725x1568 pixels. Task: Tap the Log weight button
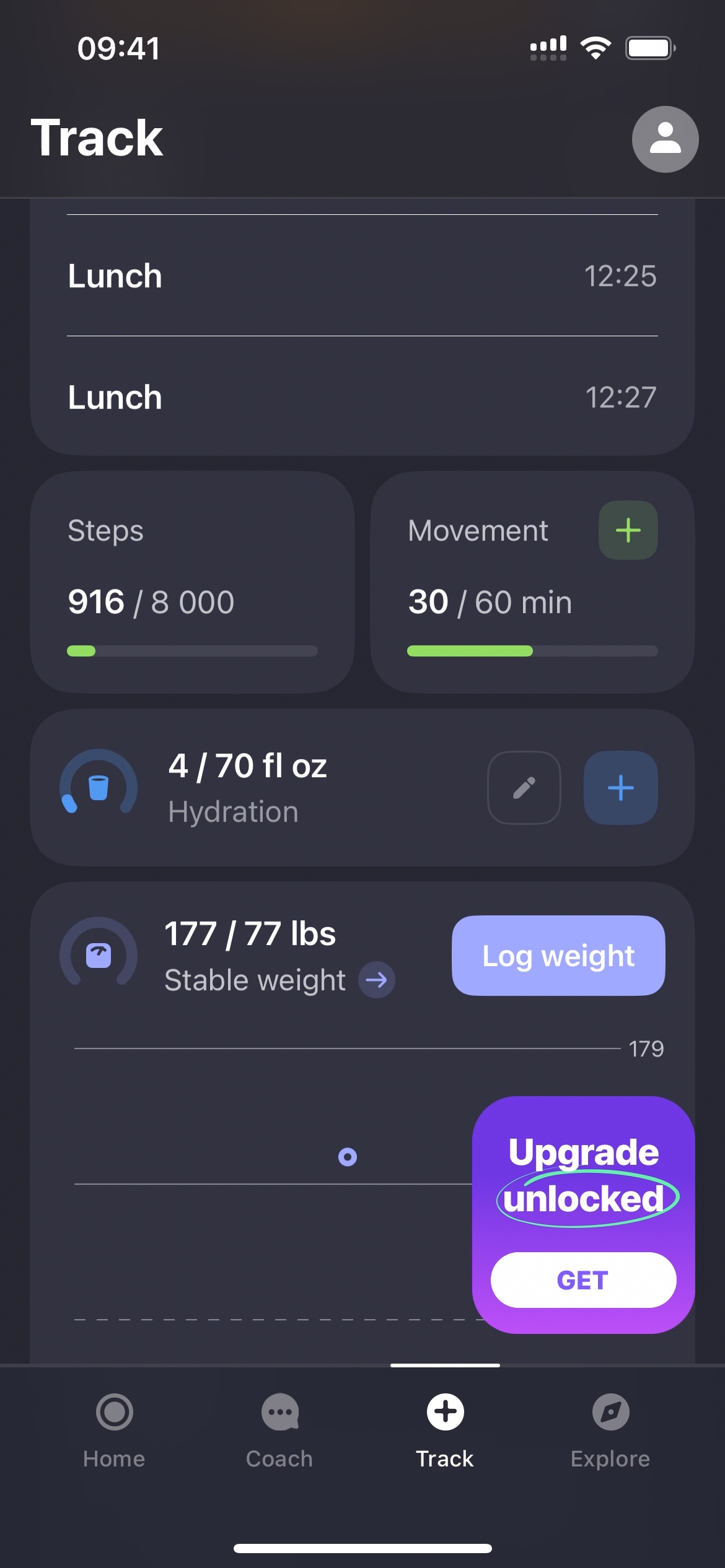(x=558, y=956)
